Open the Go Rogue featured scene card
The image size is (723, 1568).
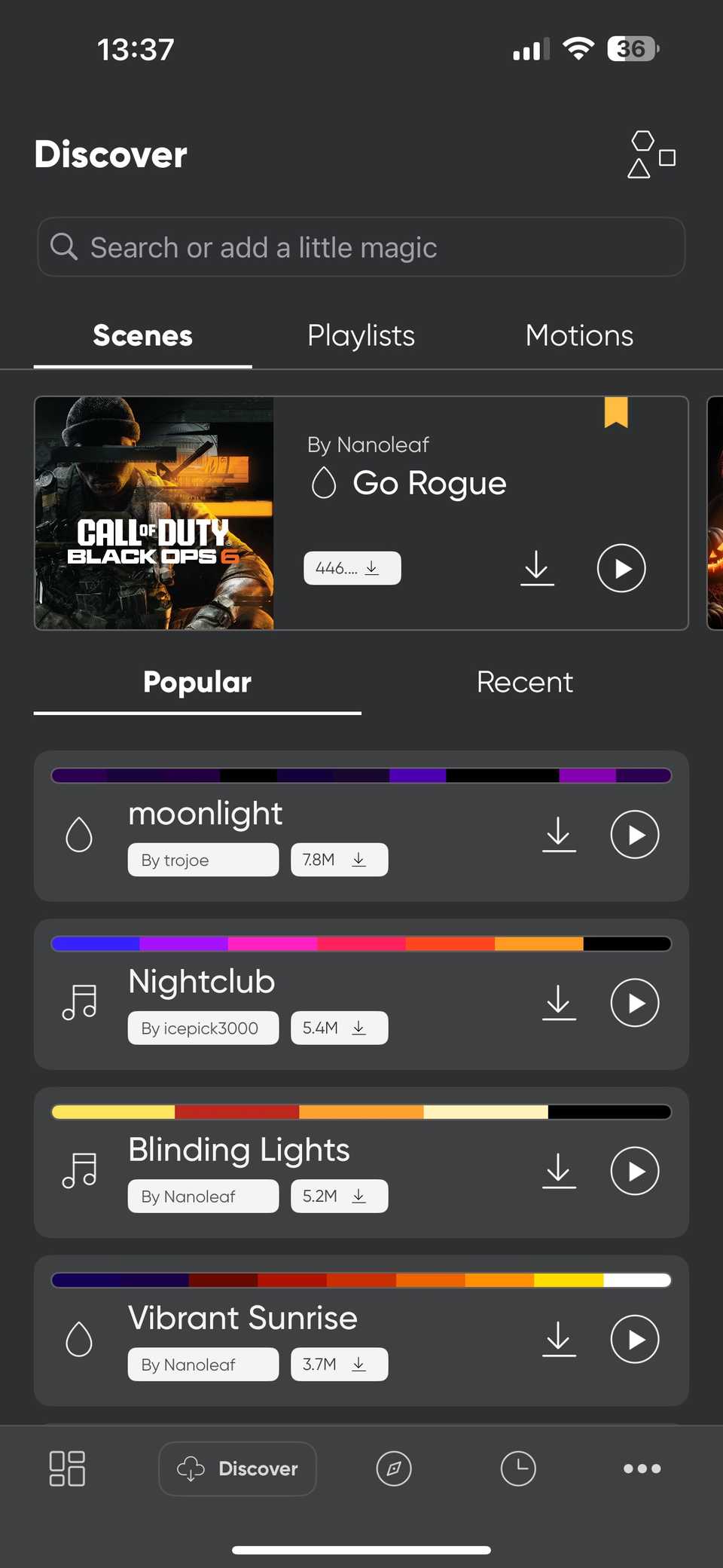[x=429, y=483]
